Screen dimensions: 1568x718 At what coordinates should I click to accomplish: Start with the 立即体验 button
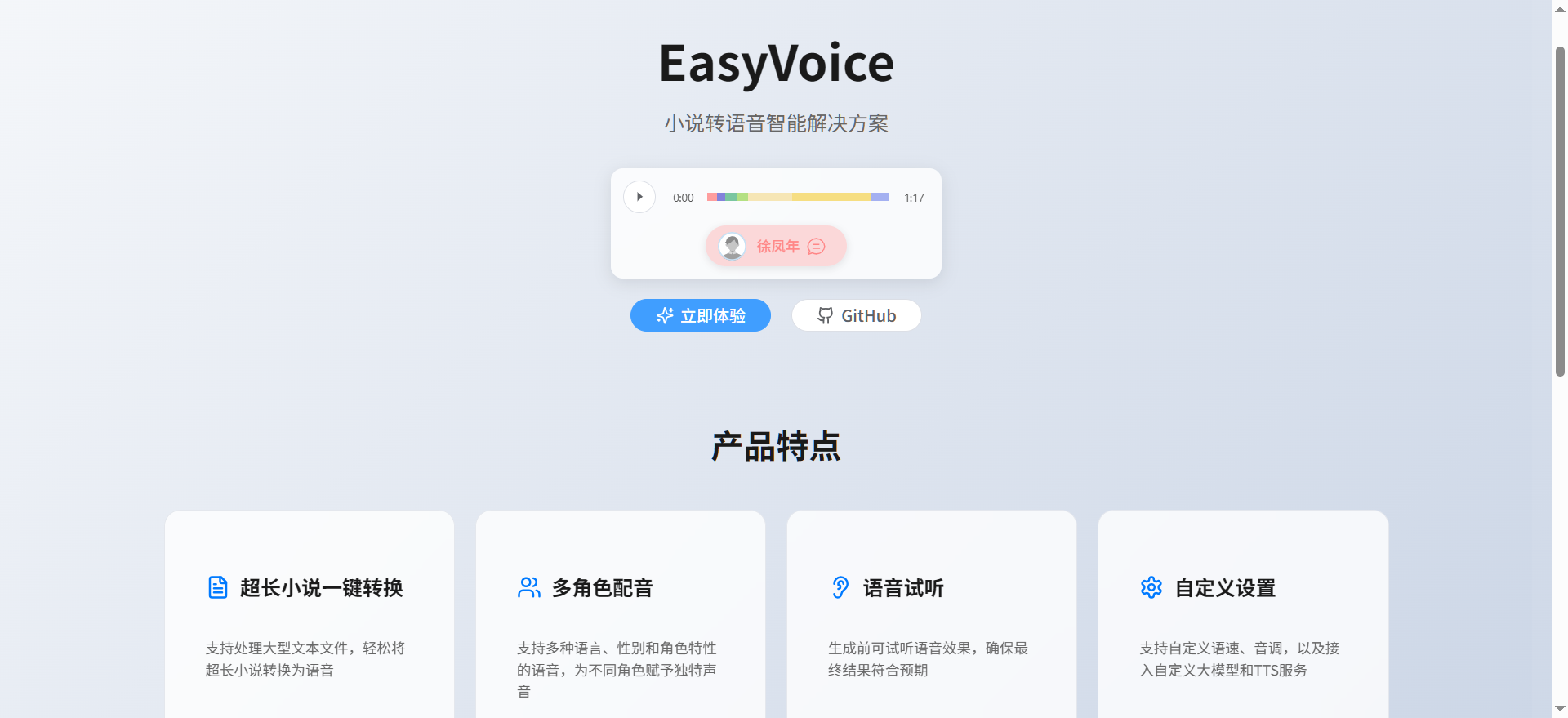[700, 315]
